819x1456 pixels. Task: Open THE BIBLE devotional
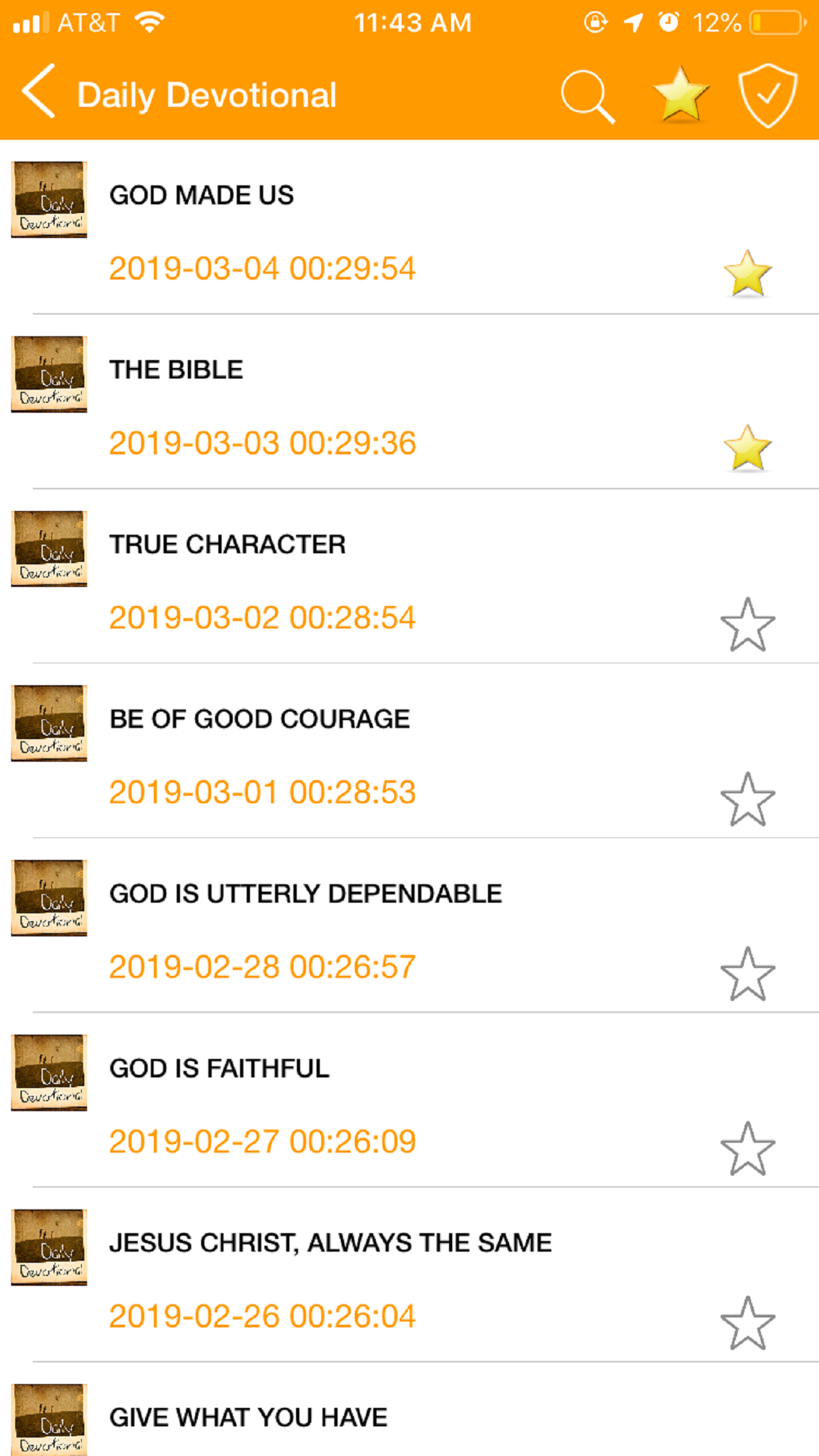click(176, 370)
